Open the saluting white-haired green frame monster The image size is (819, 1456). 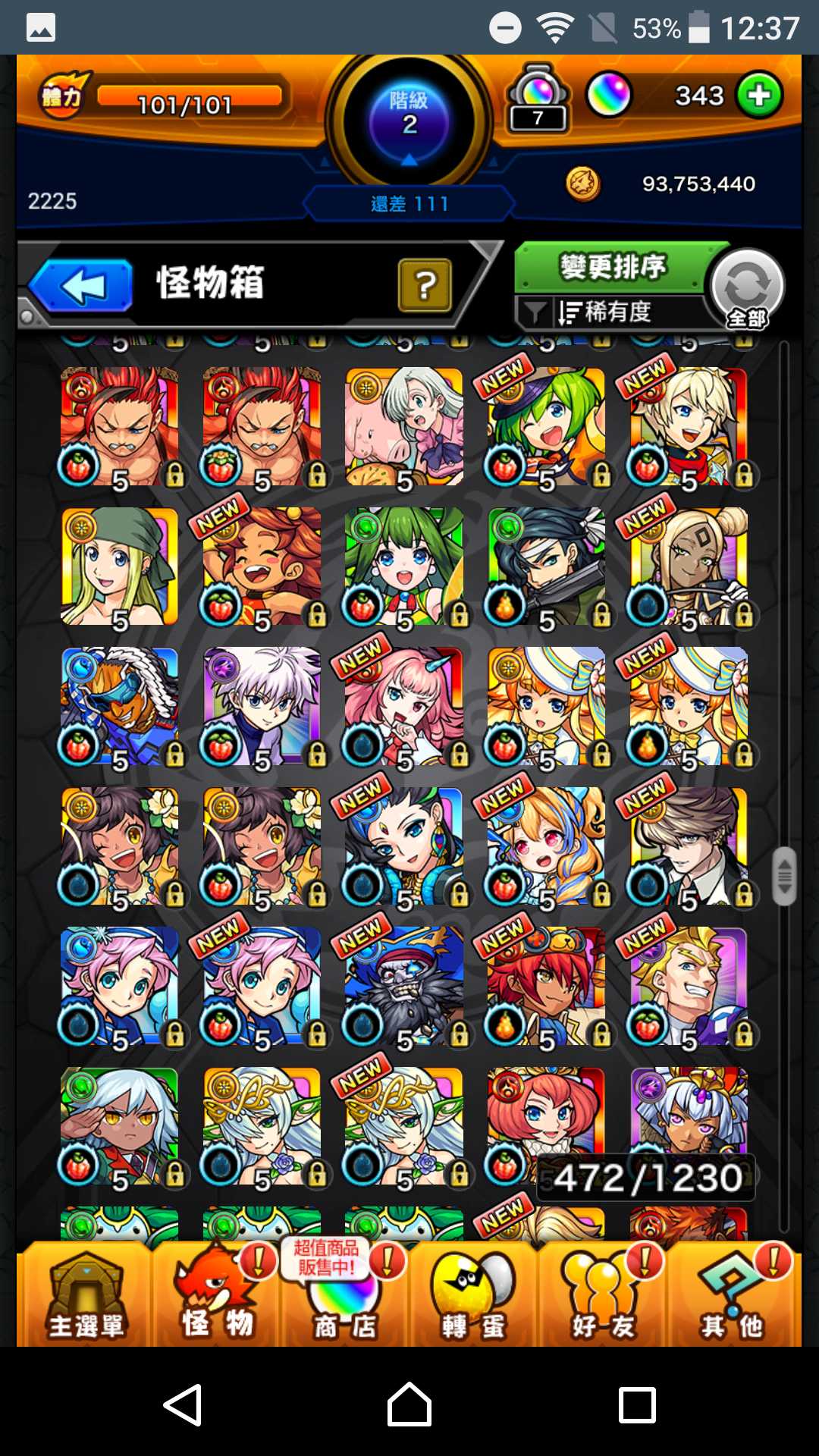pos(120,1126)
